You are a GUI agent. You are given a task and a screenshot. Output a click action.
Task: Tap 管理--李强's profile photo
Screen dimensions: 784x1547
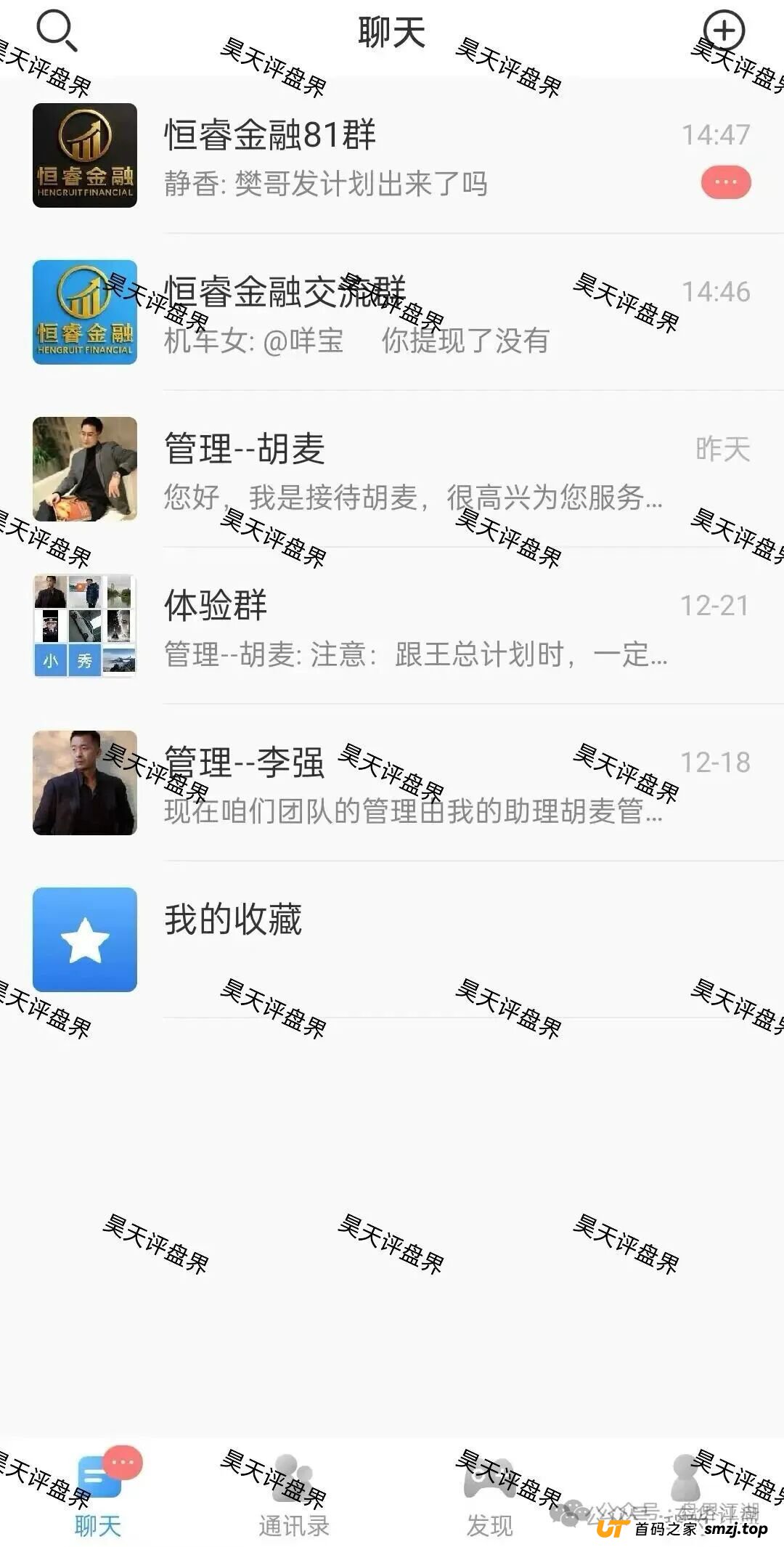click(x=85, y=784)
